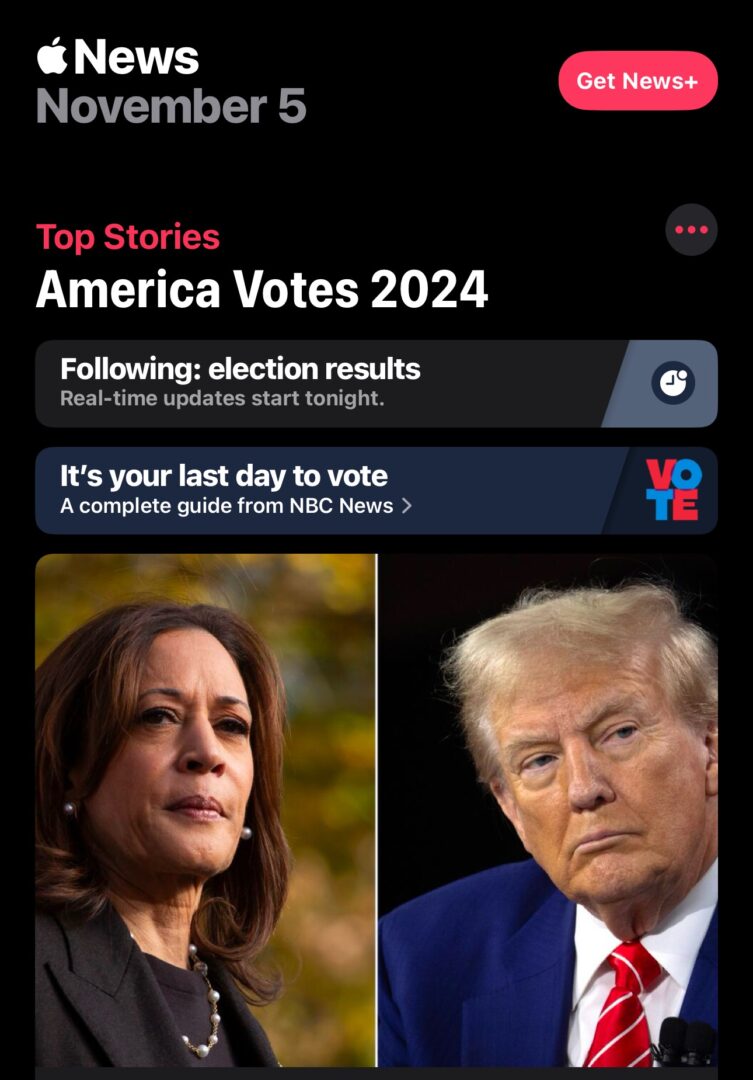Open the Top Stories more options menu

coord(691,230)
